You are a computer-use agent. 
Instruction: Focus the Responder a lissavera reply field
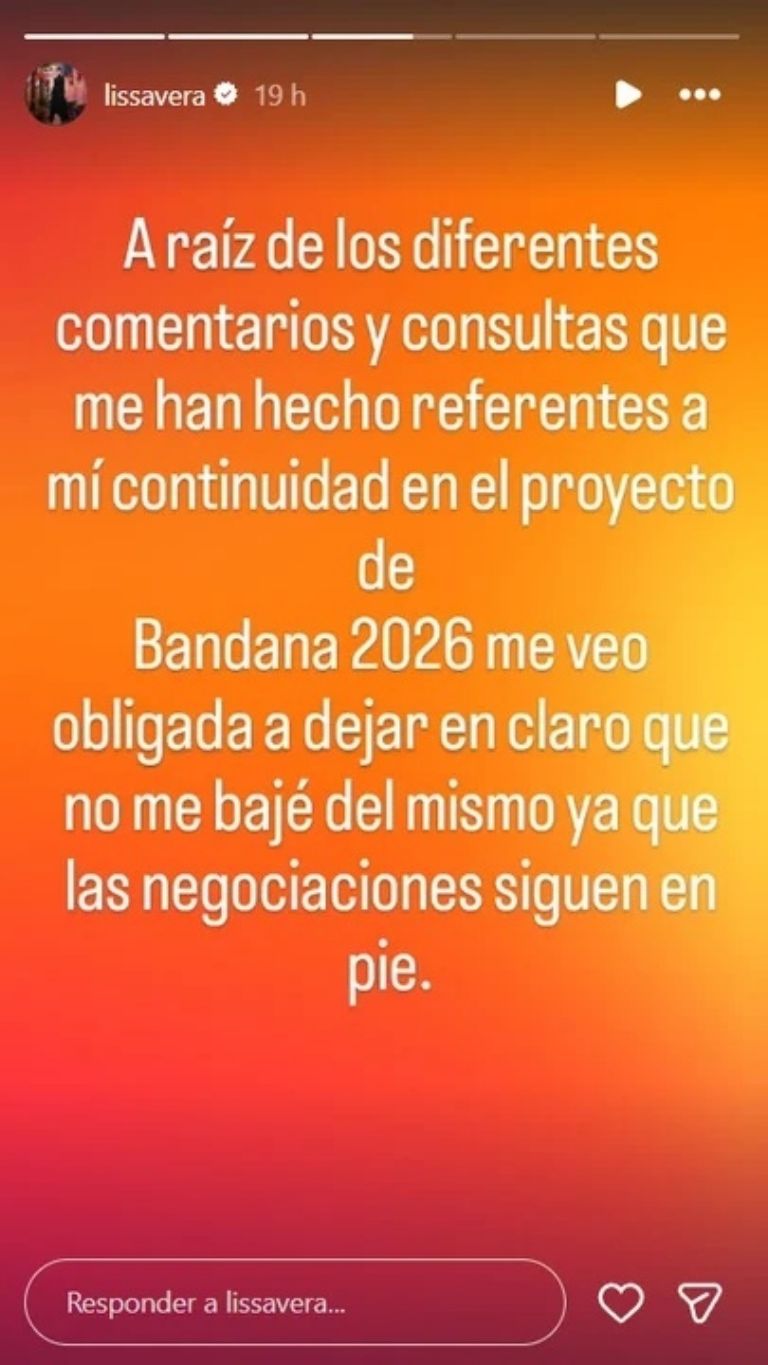pos(294,1303)
